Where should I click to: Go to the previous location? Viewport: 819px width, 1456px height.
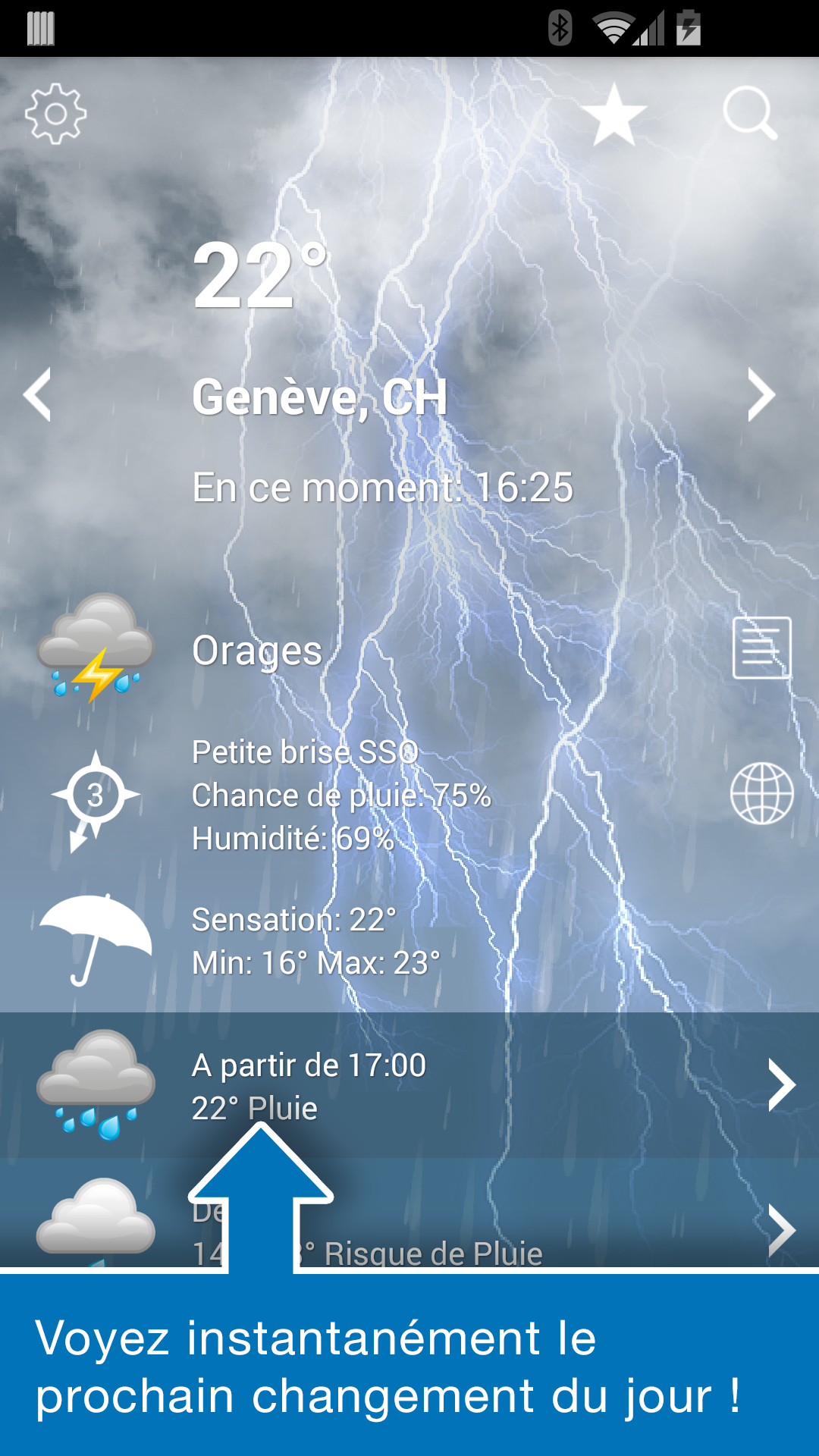coord(37,394)
